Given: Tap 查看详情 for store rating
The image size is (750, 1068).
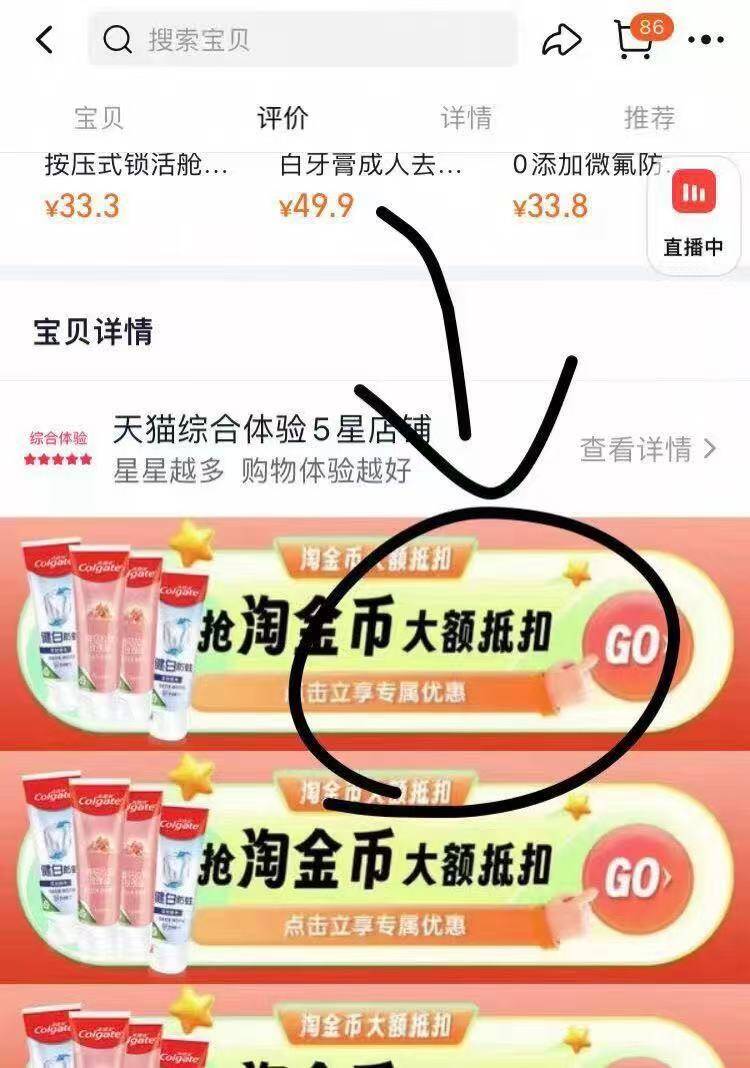Looking at the screenshot, I should [648, 449].
